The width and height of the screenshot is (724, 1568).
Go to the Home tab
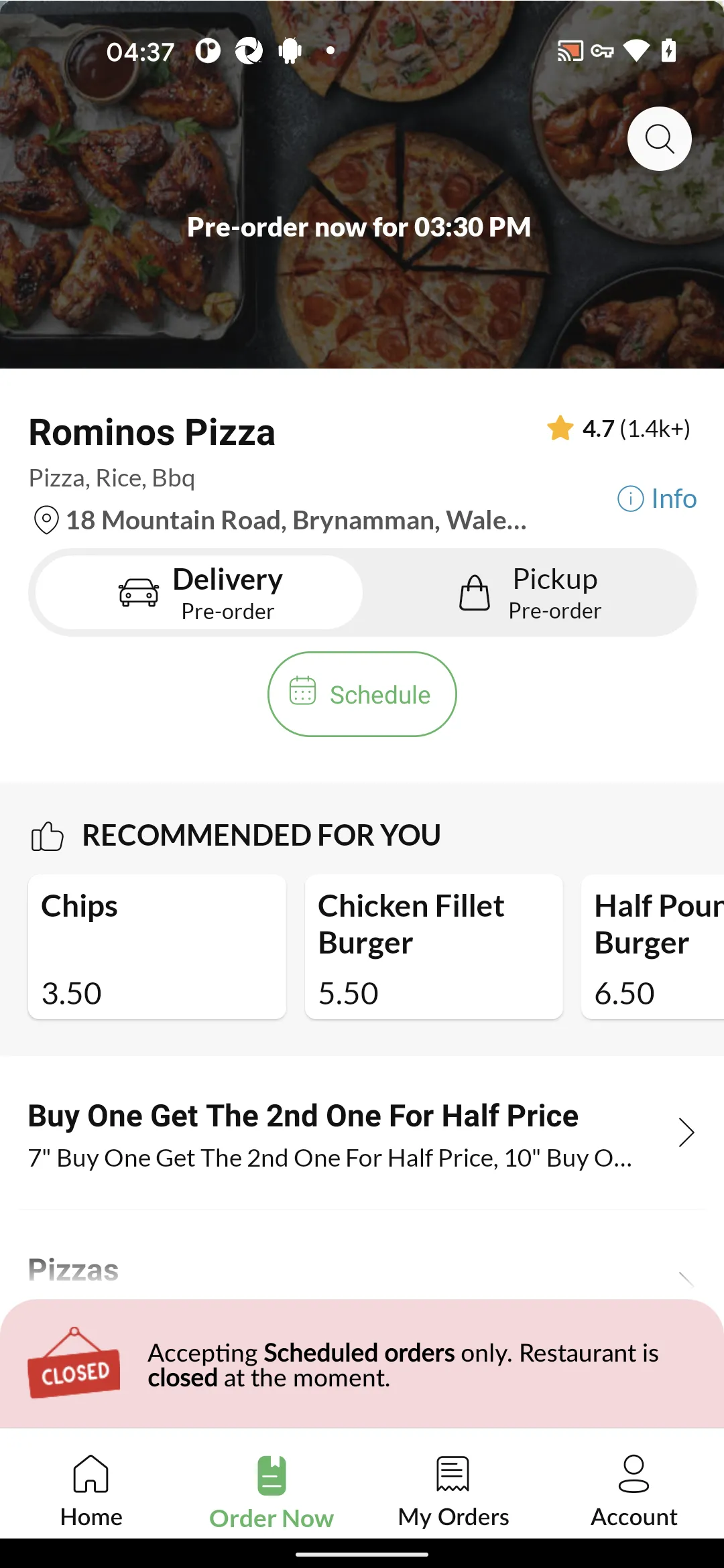(91, 1490)
